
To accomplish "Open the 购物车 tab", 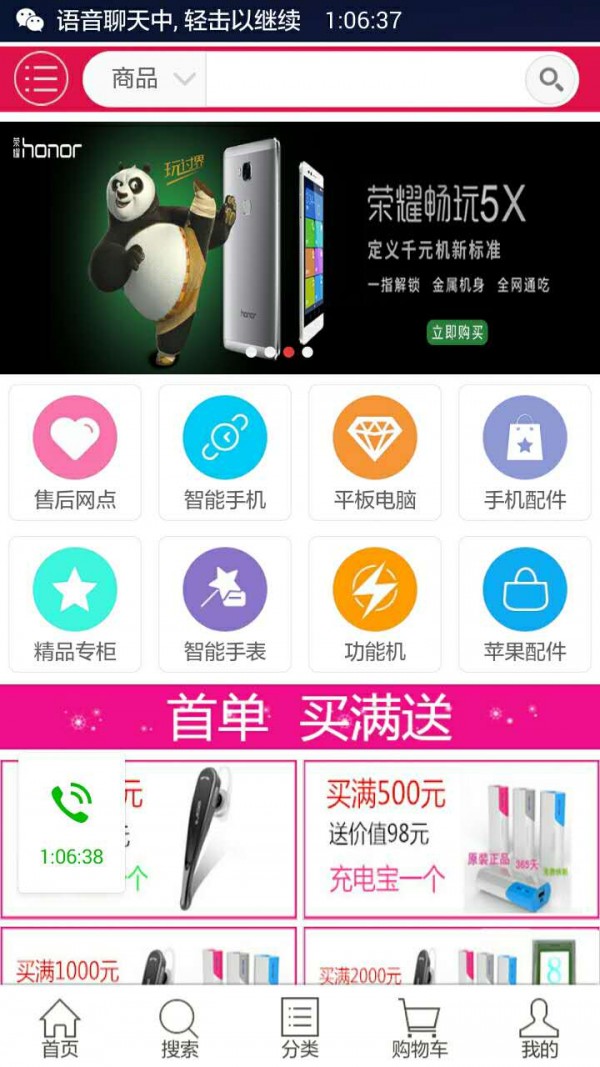I will click(x=420, y=1027).
